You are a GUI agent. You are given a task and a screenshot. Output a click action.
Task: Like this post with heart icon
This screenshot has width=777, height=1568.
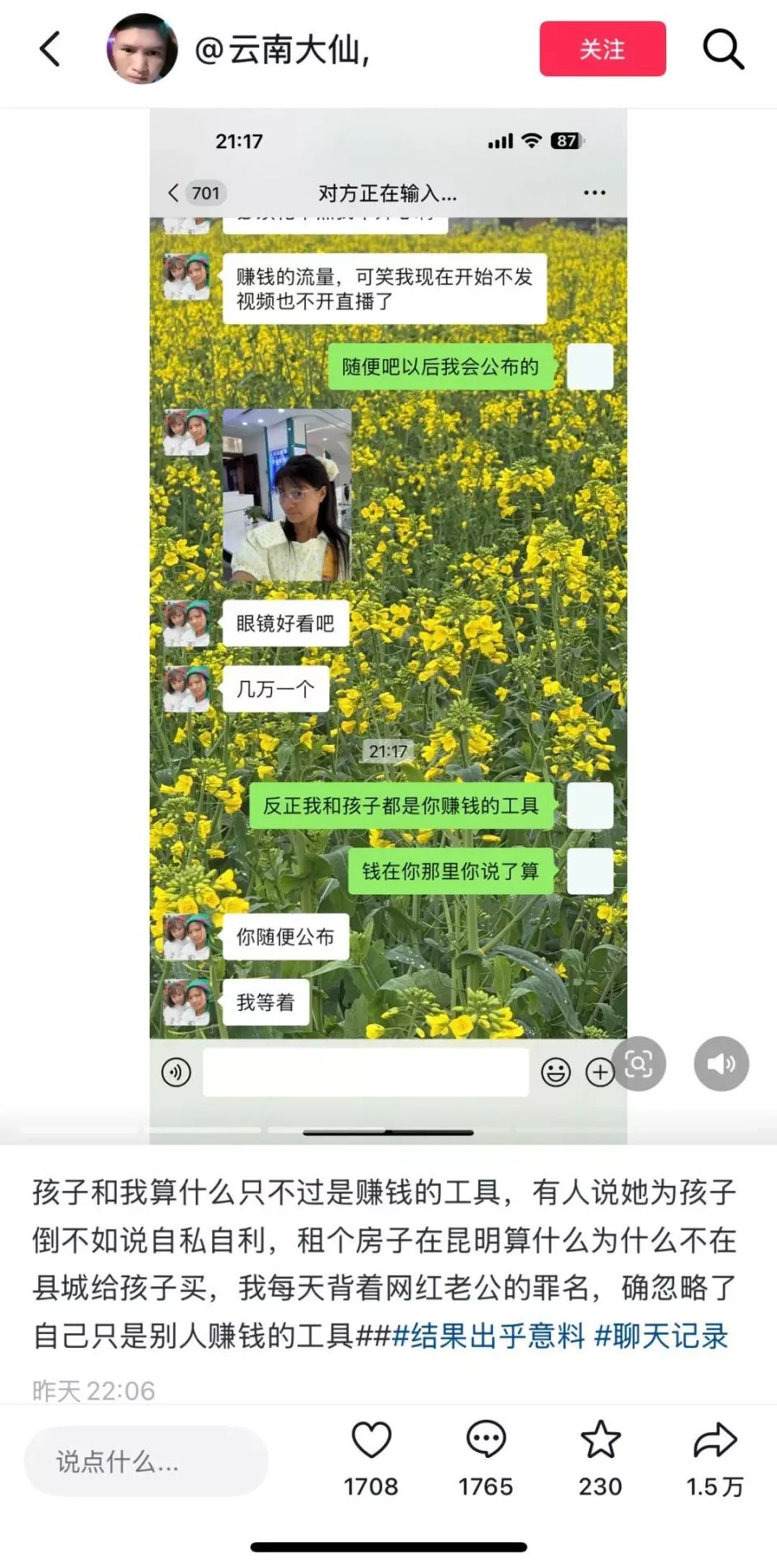371,1441
